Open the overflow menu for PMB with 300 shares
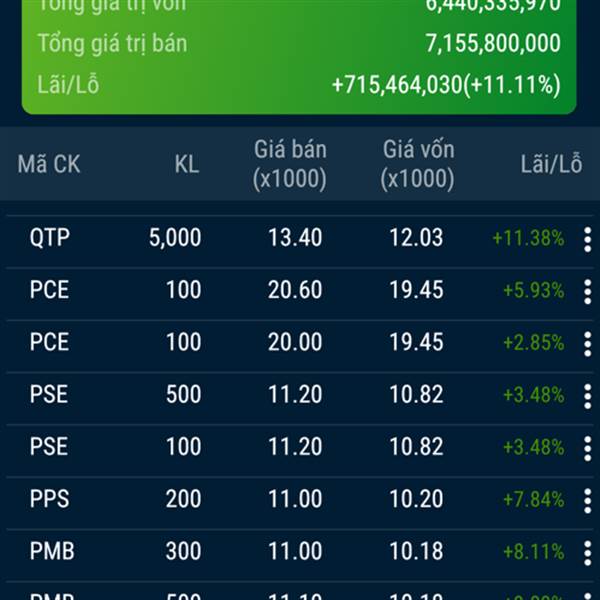Viewport: 600px width, 600px height. tap(587, 551)
